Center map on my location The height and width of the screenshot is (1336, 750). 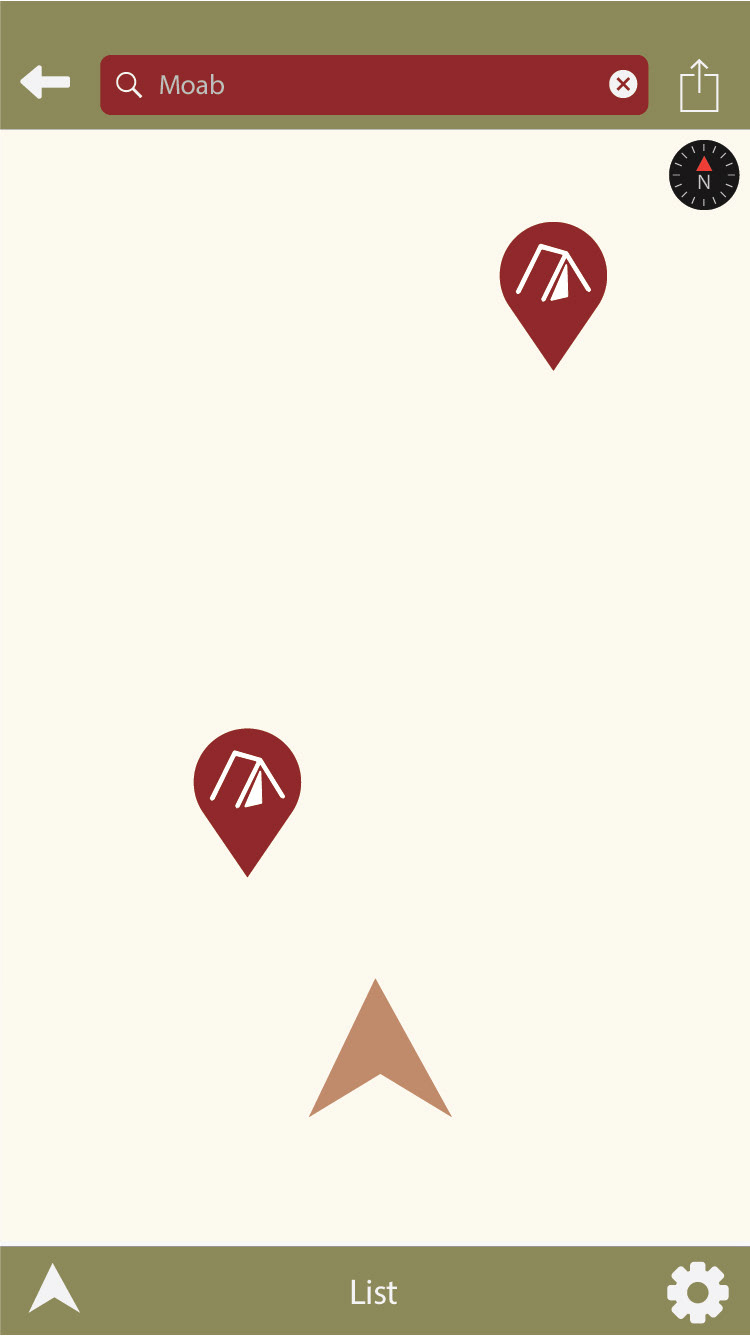click(54, 1288)
